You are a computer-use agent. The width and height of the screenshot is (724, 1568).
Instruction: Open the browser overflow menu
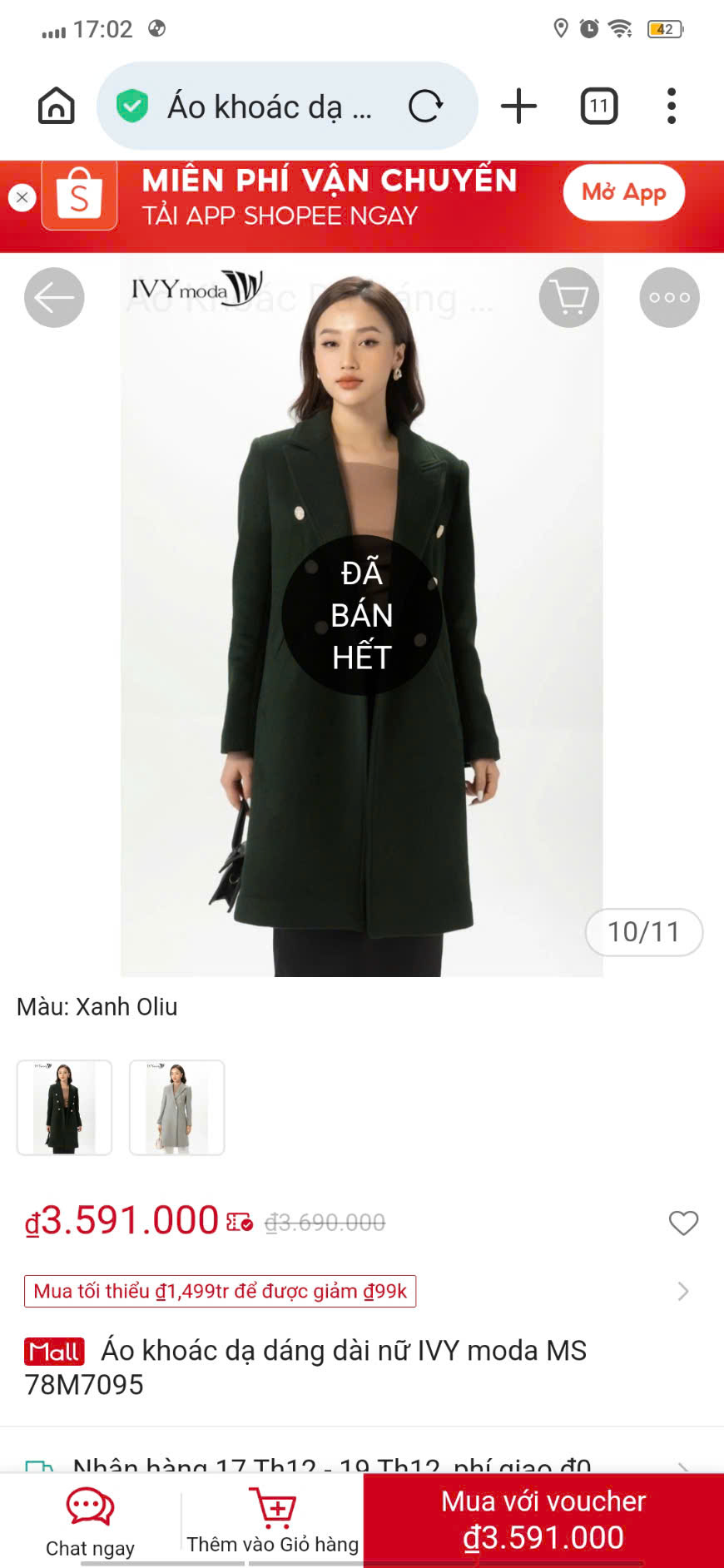click(x=671, y=107)
